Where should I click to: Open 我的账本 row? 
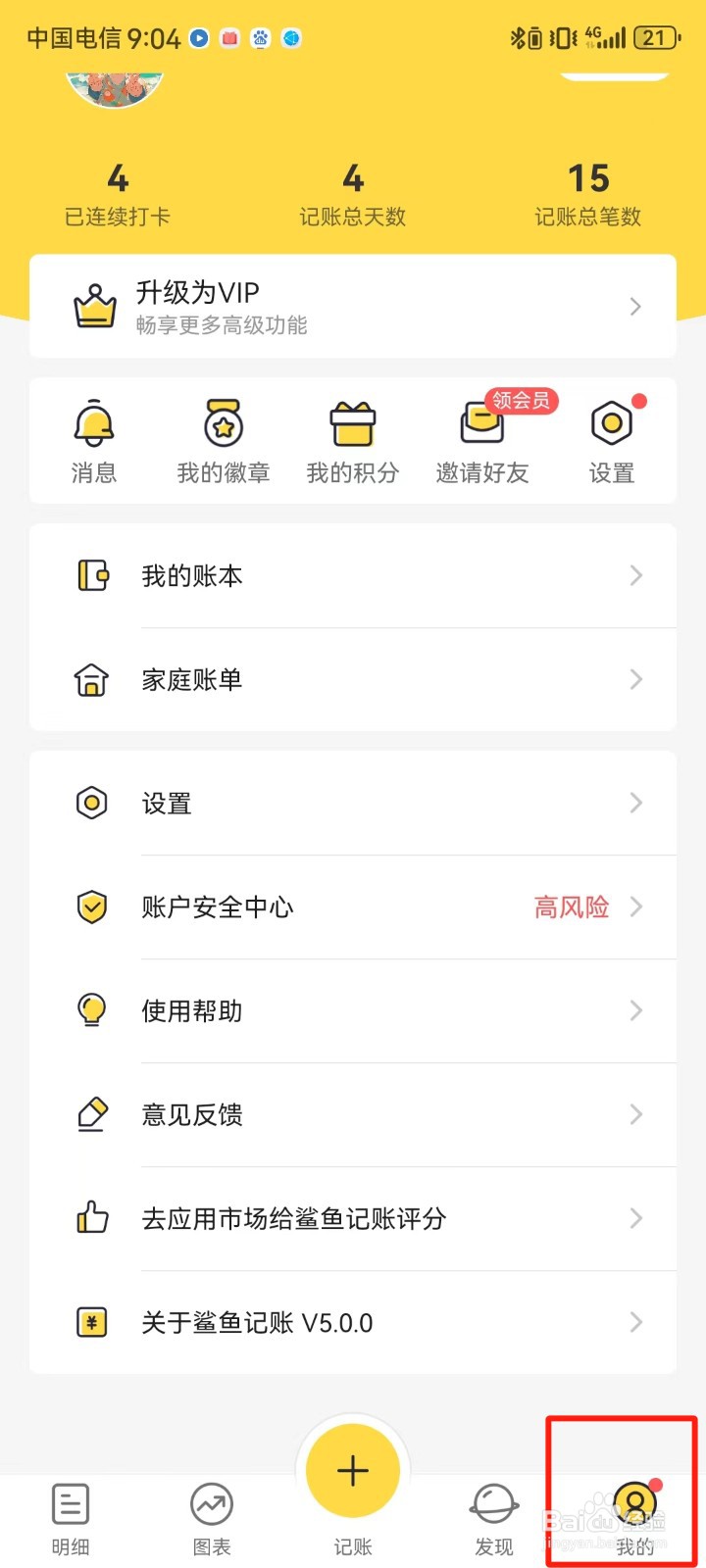tap(353, 575)
